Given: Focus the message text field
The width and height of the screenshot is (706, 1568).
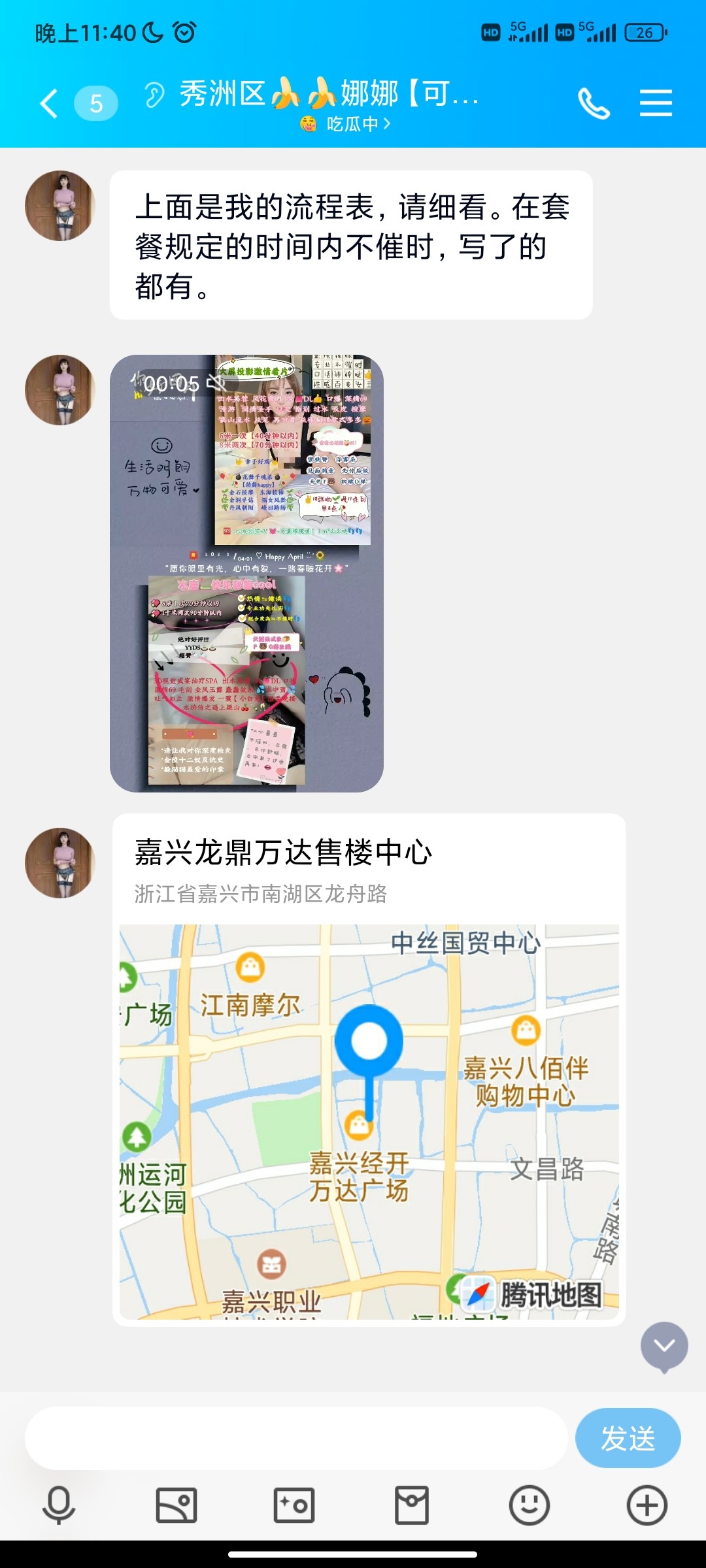Looking at the screenshot, I should pyautogui.click(x=295, y=1438).
